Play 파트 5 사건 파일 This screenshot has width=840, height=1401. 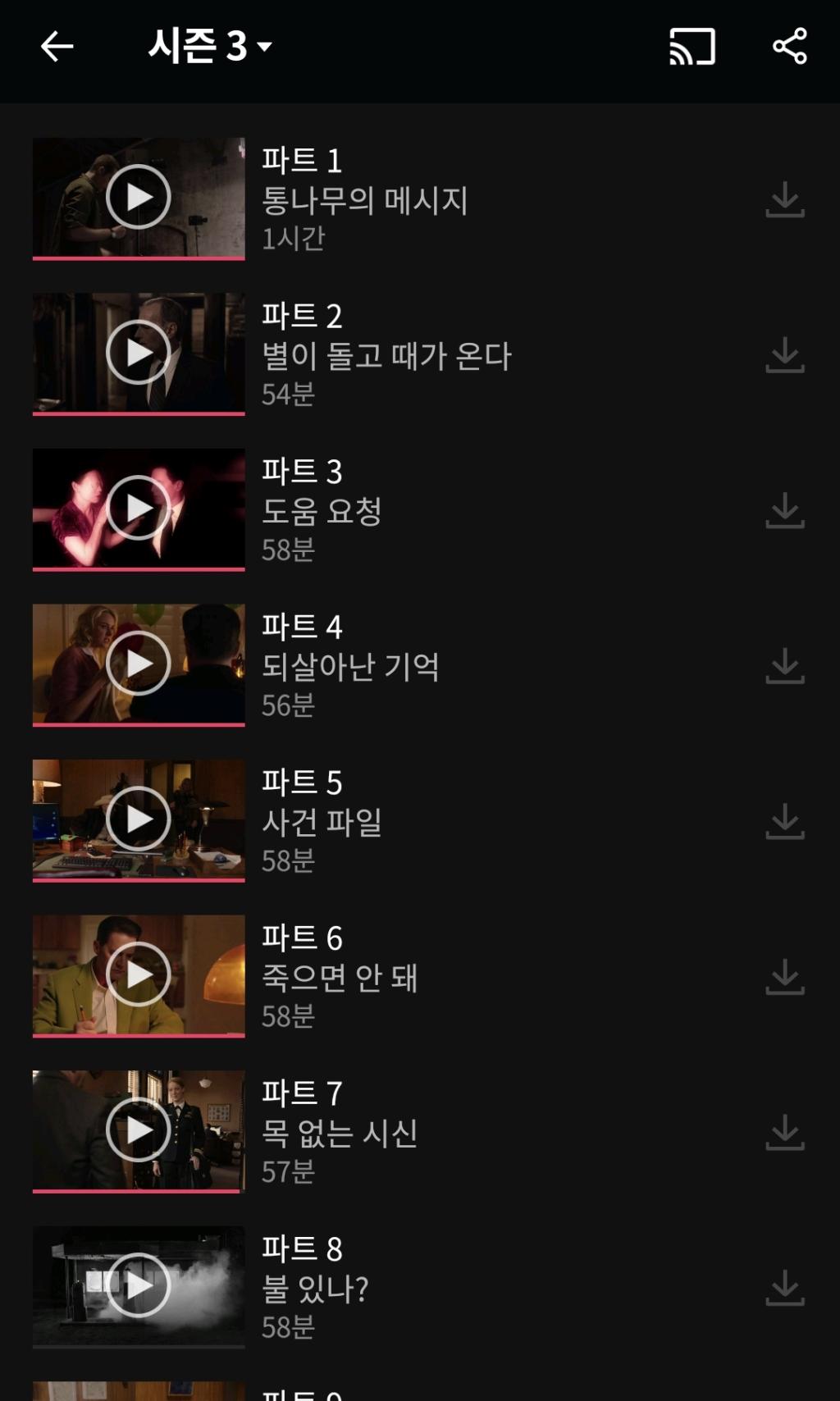[139, 819]
